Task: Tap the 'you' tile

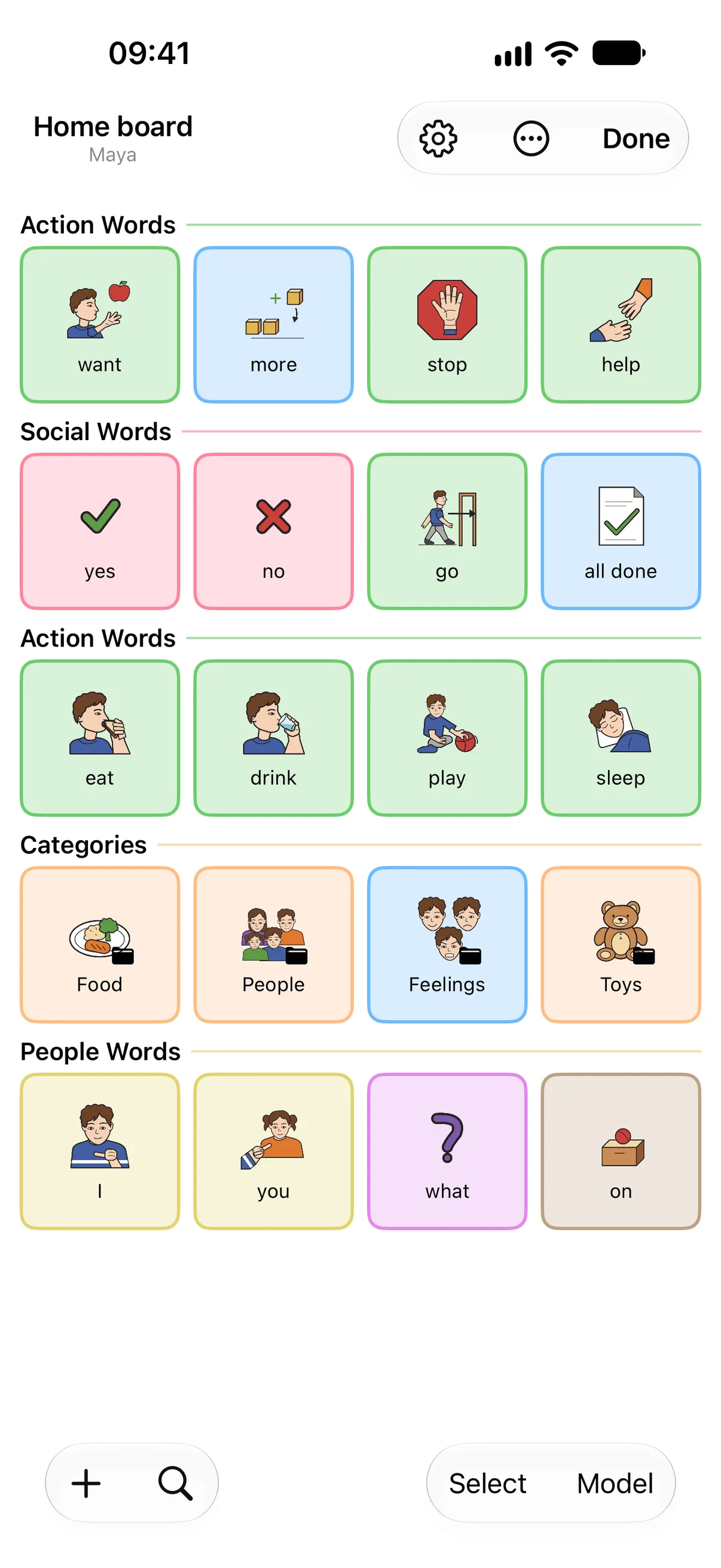Action: pos(273,1151)
